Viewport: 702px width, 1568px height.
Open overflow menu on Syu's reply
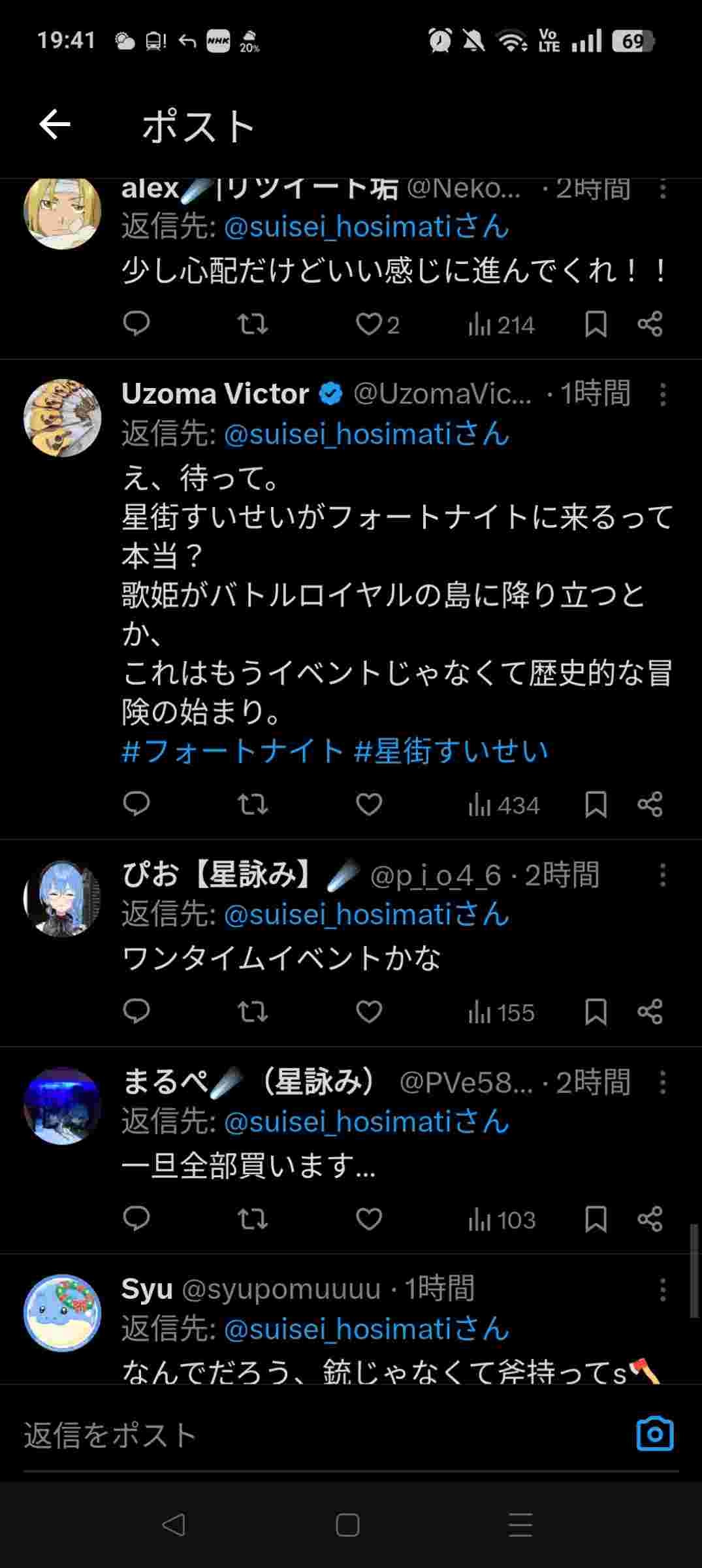(x=663, y=1290)
